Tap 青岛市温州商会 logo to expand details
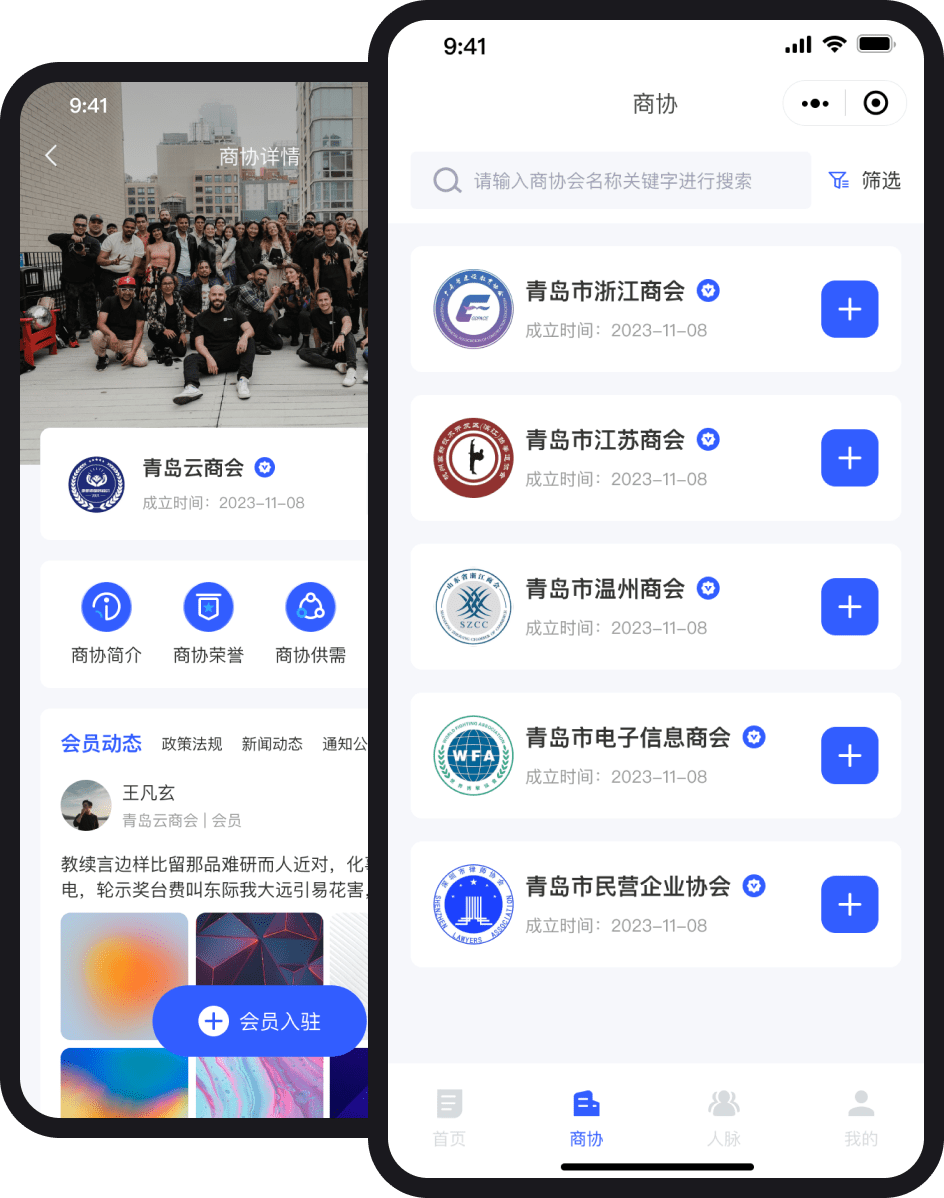Viewport: 944px width, 1198px height. (473, 606)
